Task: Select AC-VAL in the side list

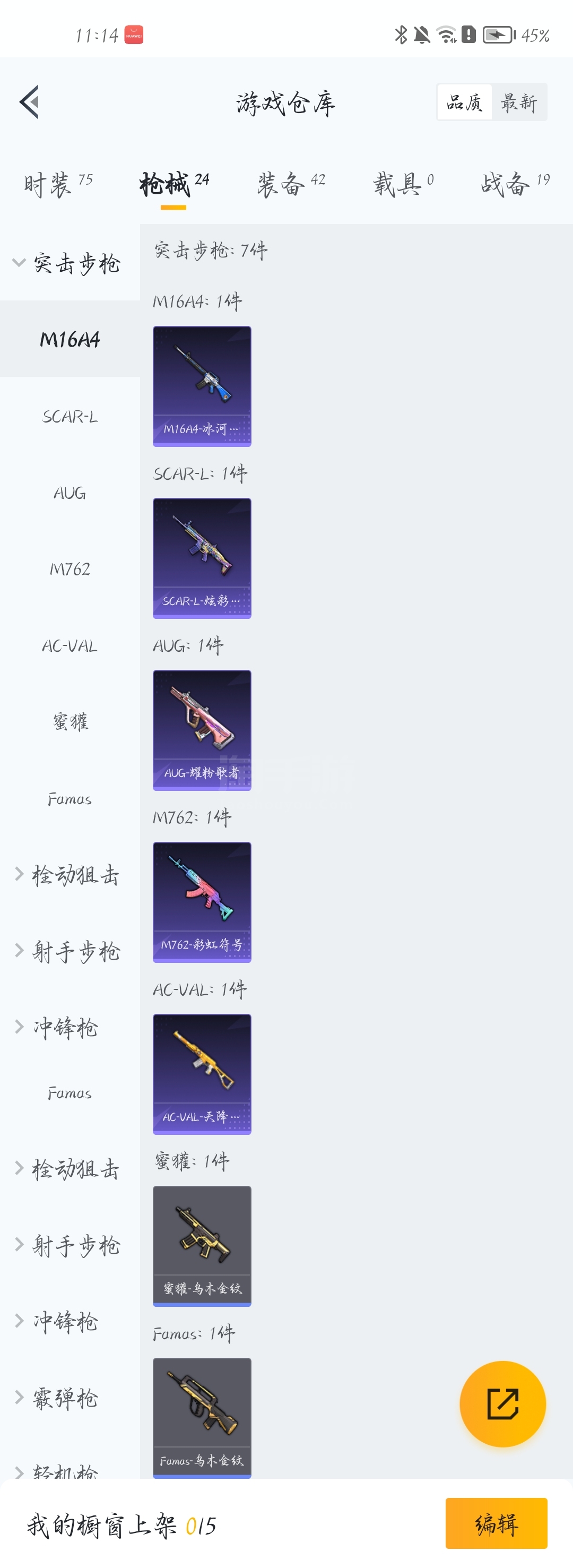Action: 70,646
